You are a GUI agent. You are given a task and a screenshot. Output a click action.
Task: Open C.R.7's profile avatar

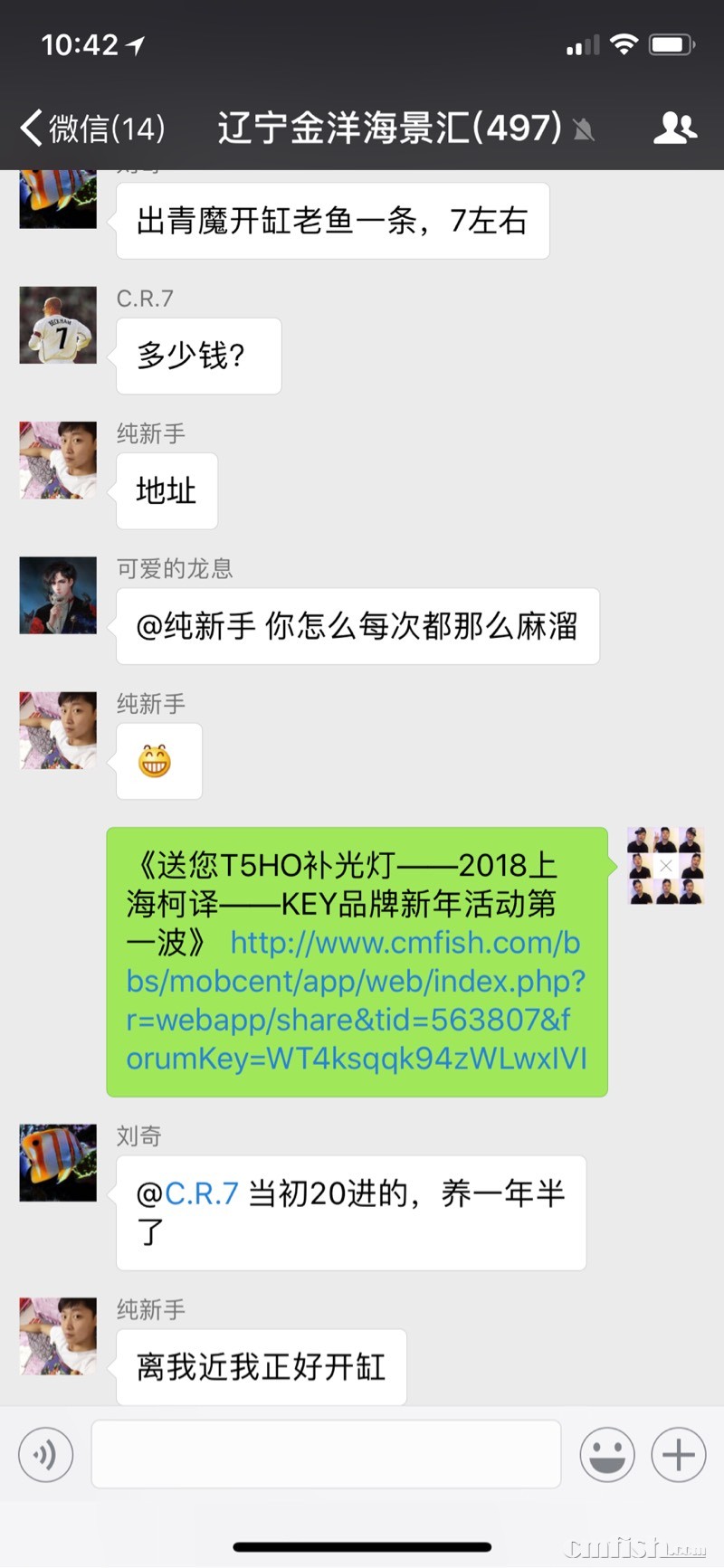coord(57,326)
